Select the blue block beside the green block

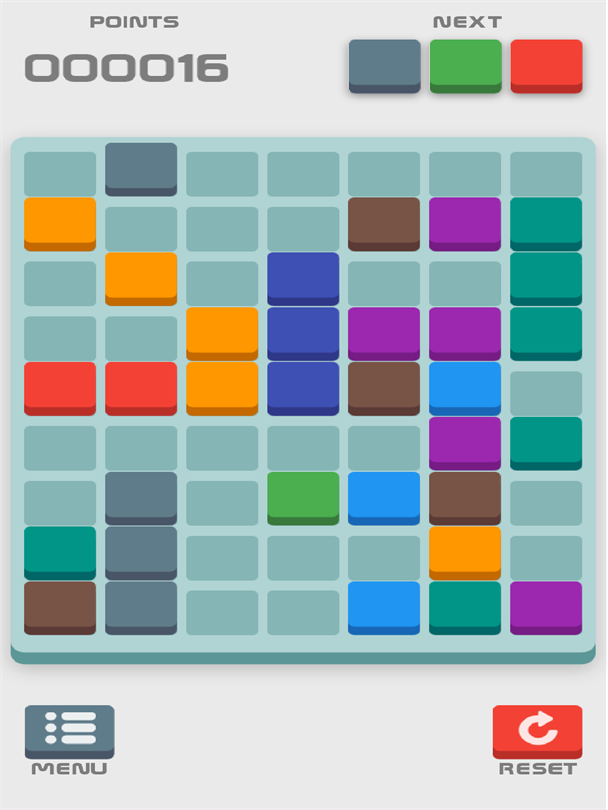[x=384, y=496]
